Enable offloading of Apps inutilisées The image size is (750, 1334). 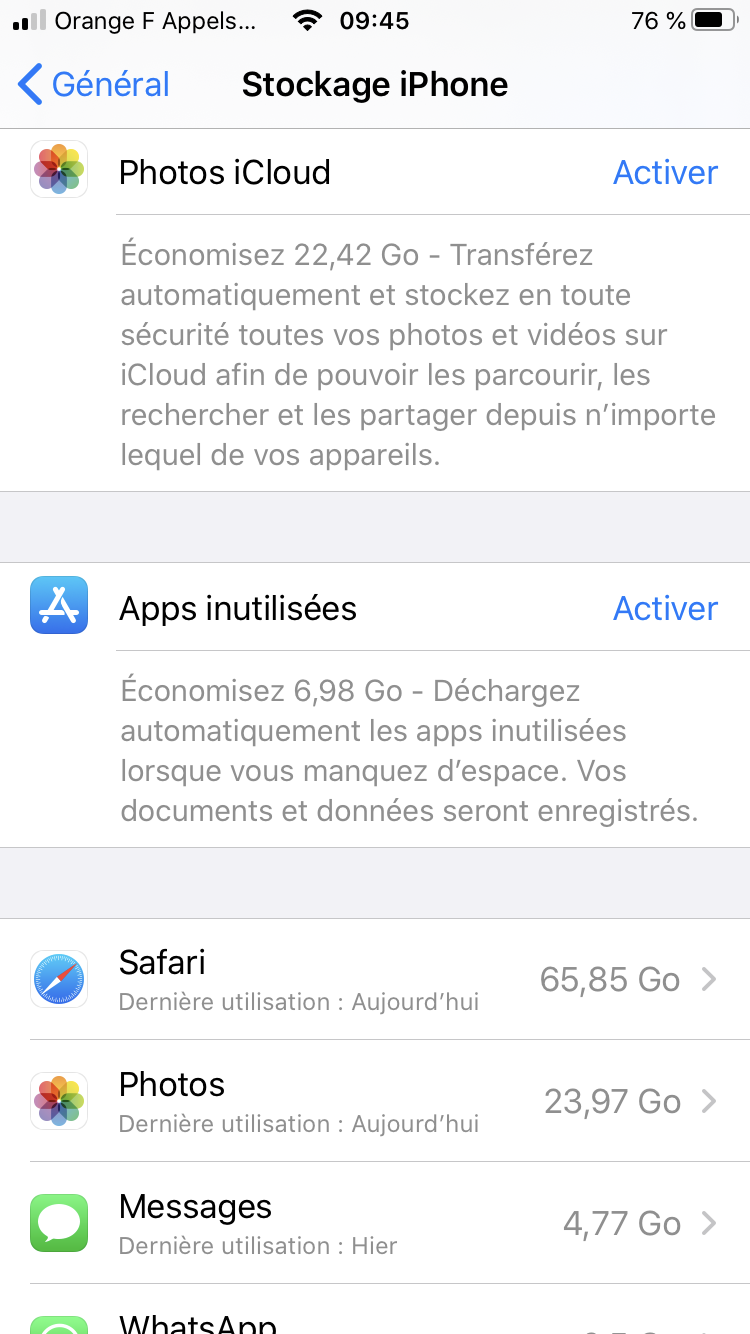click(665, 609)
